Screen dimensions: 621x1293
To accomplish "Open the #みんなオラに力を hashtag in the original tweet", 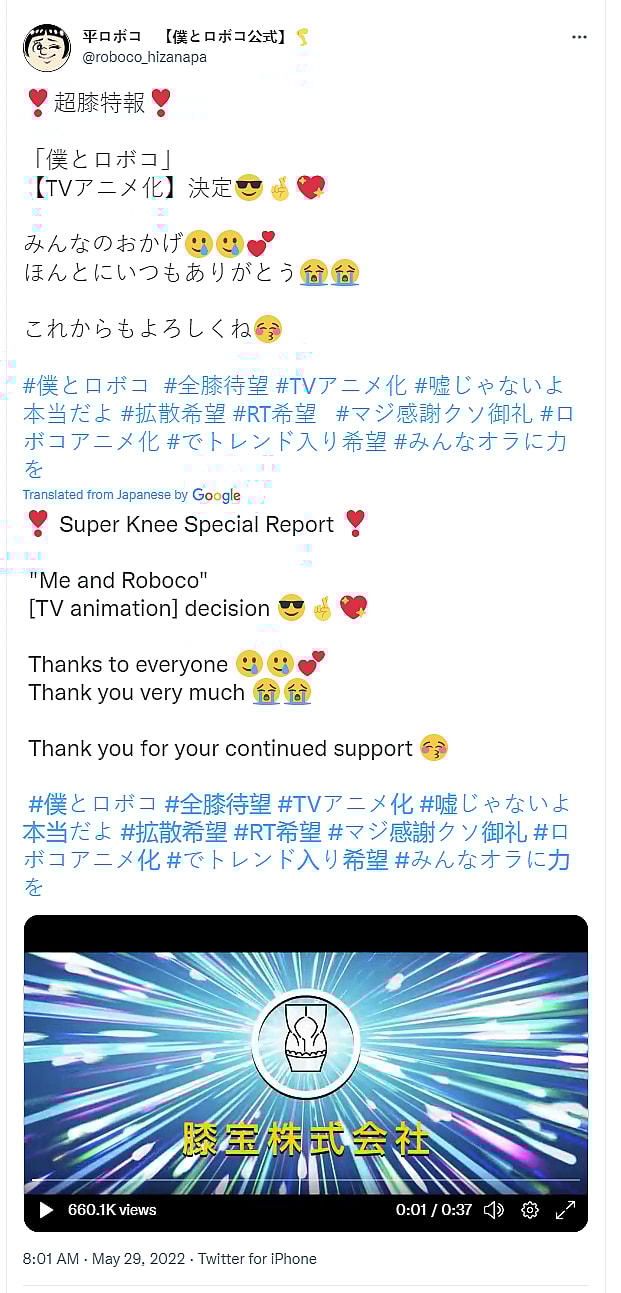I will coord(480,441).
